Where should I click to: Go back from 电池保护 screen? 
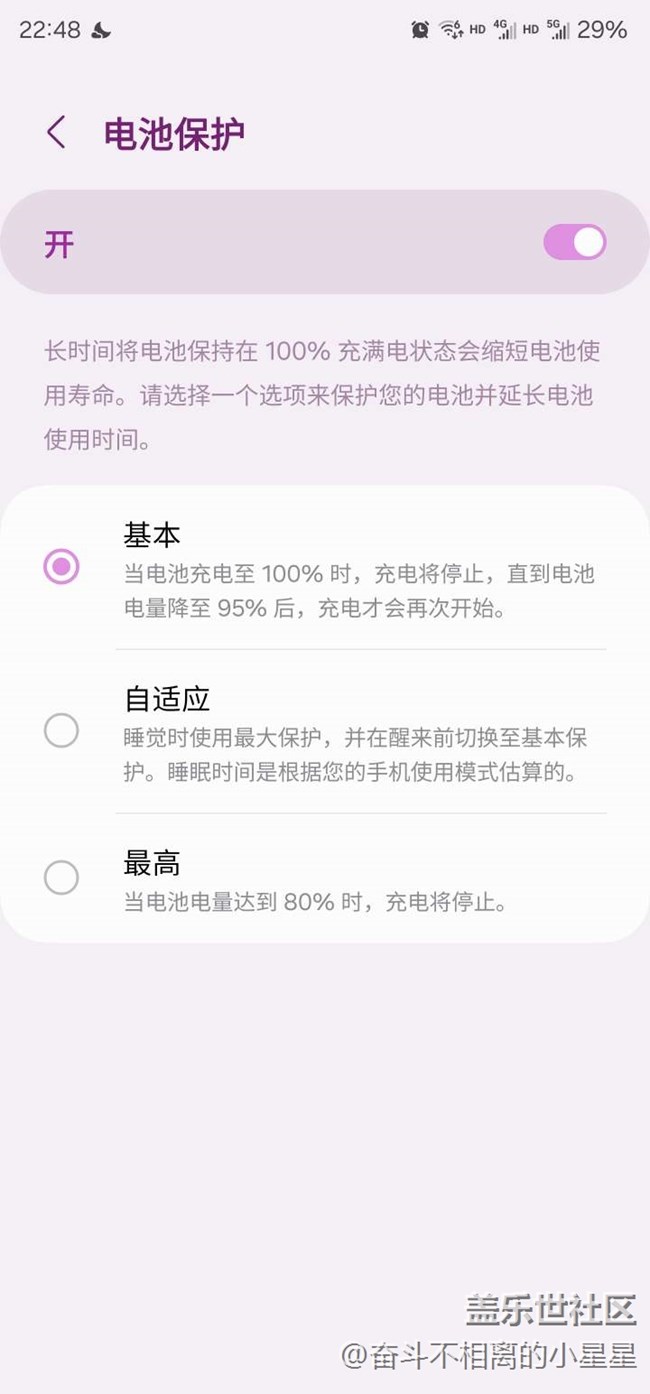coord(57,133)
